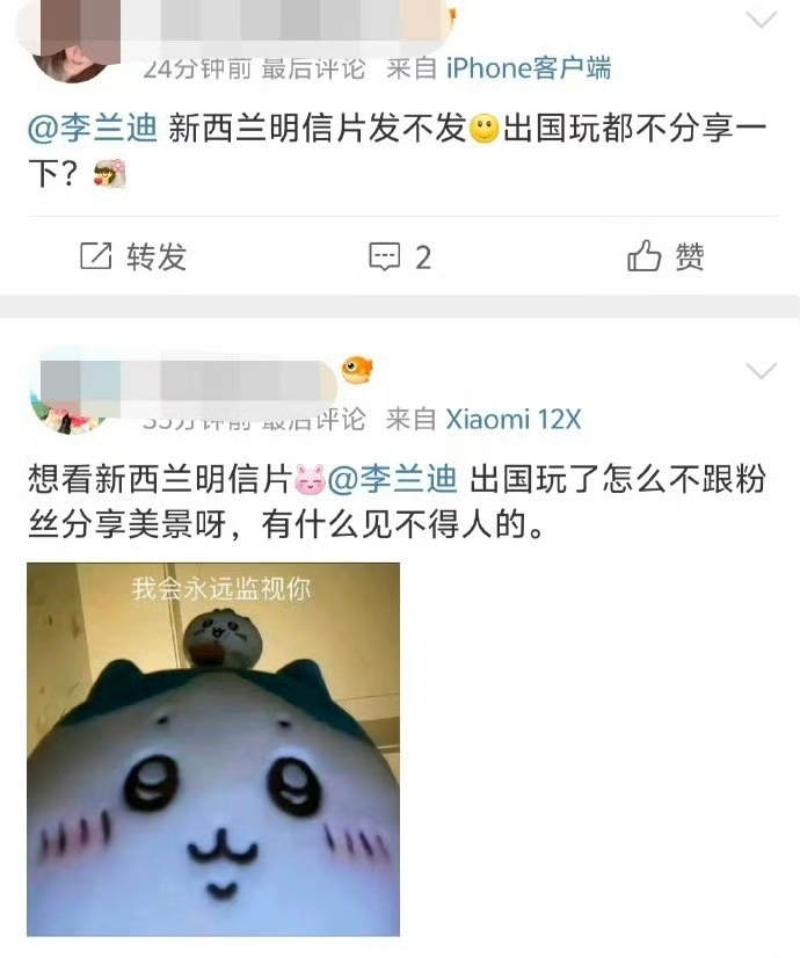
Task: Open the comments showing 2 replies
Action: (400, 258)
